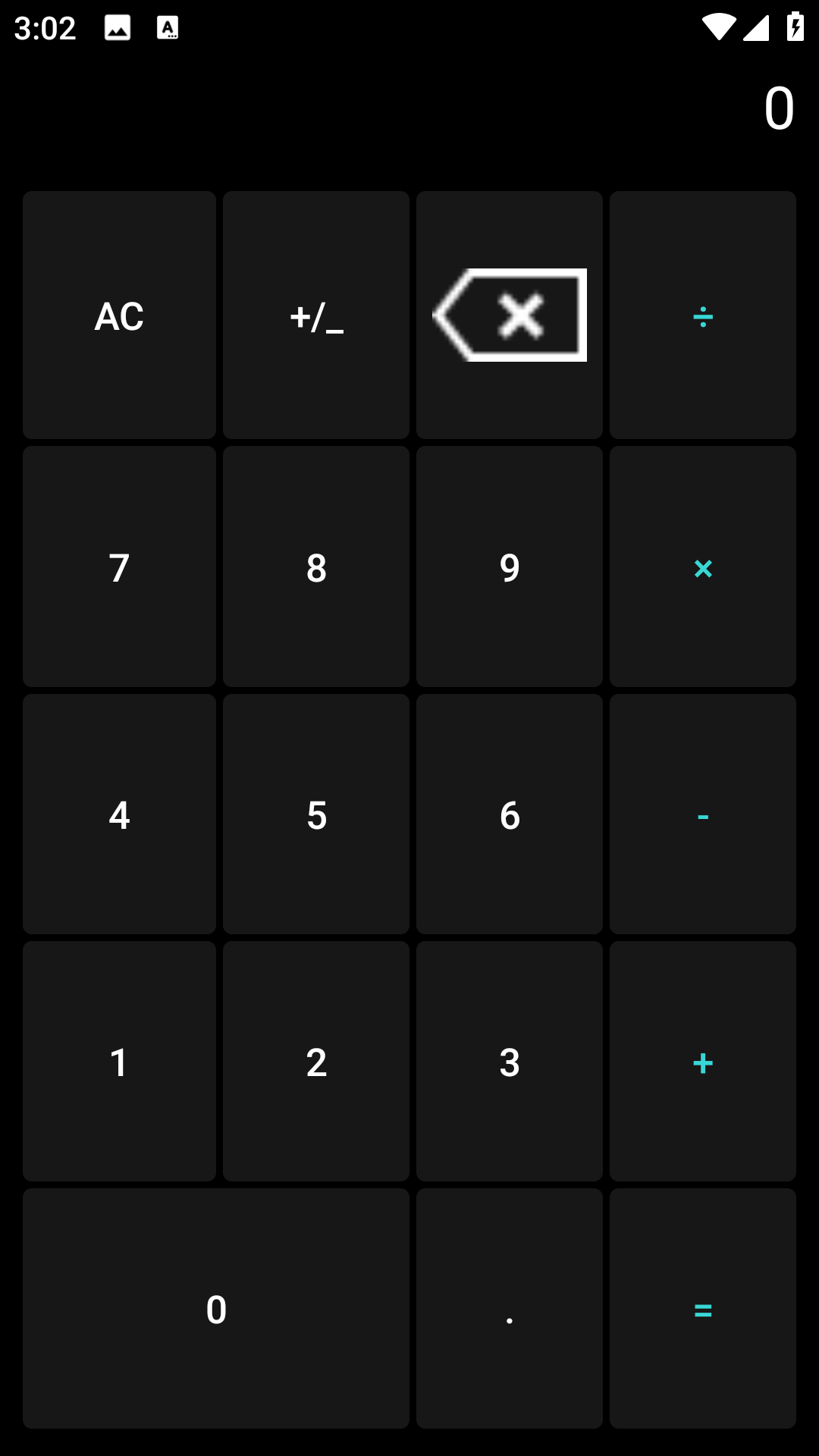The image size is (819, 1456).
Task: Insert a decimal point
Action: click(x=510, y=1309)
